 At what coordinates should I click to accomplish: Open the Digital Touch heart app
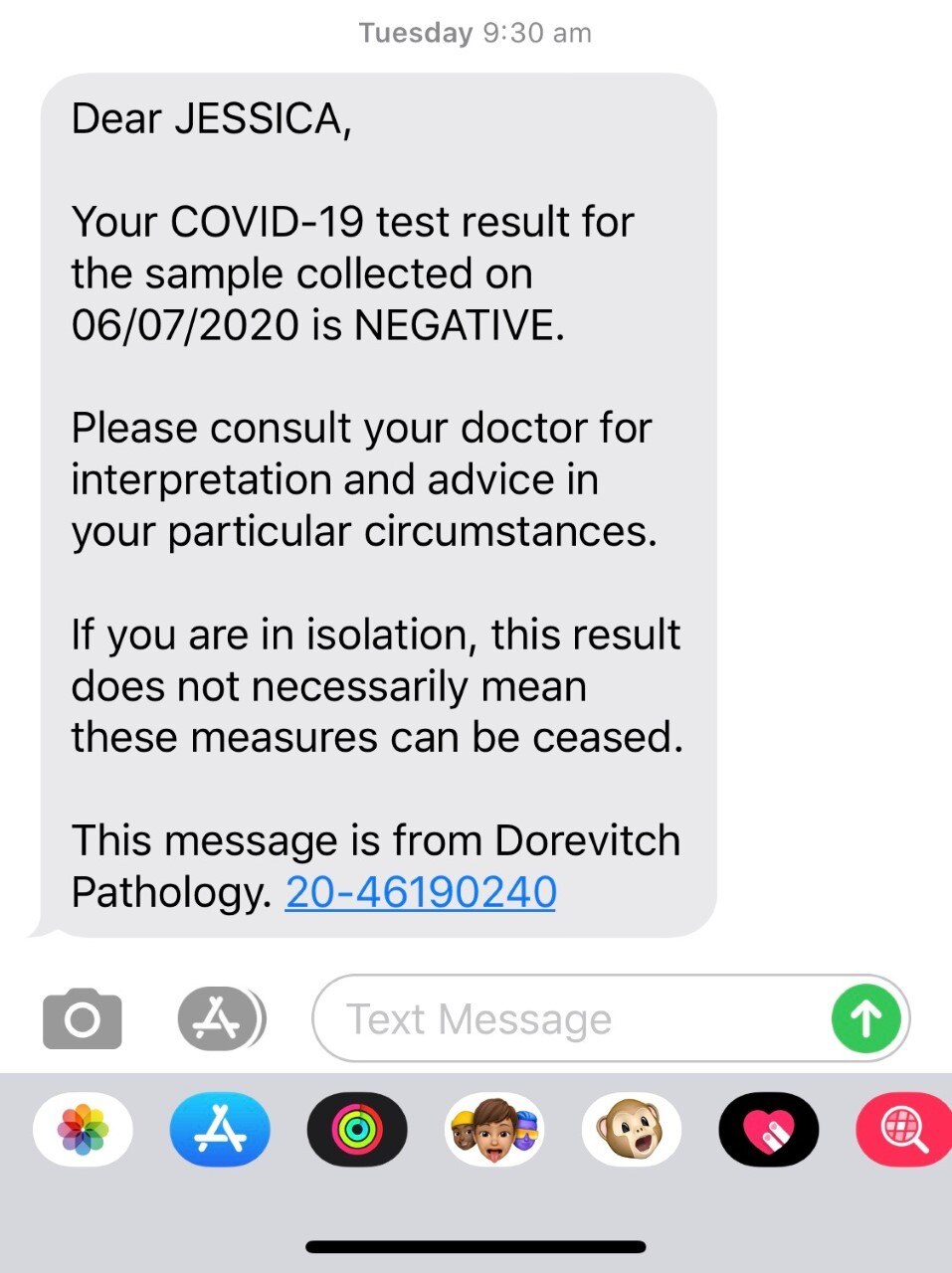pyautogui.click(x=768, y=1130)
